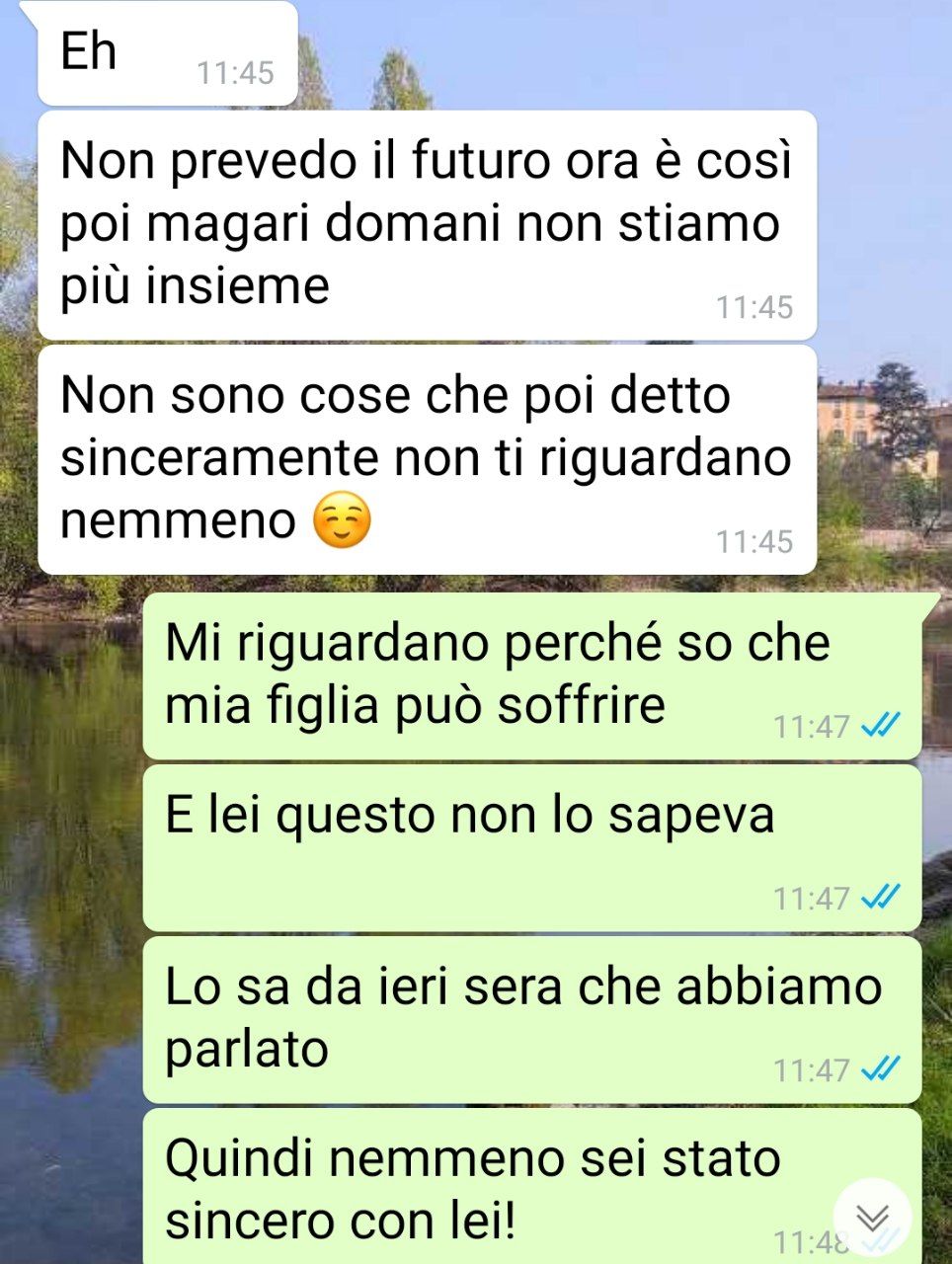The width and height of the screenshot is (952, 1264).
Task: Jump to the latest messages with scroll-down button
Action: (872, 1217)
